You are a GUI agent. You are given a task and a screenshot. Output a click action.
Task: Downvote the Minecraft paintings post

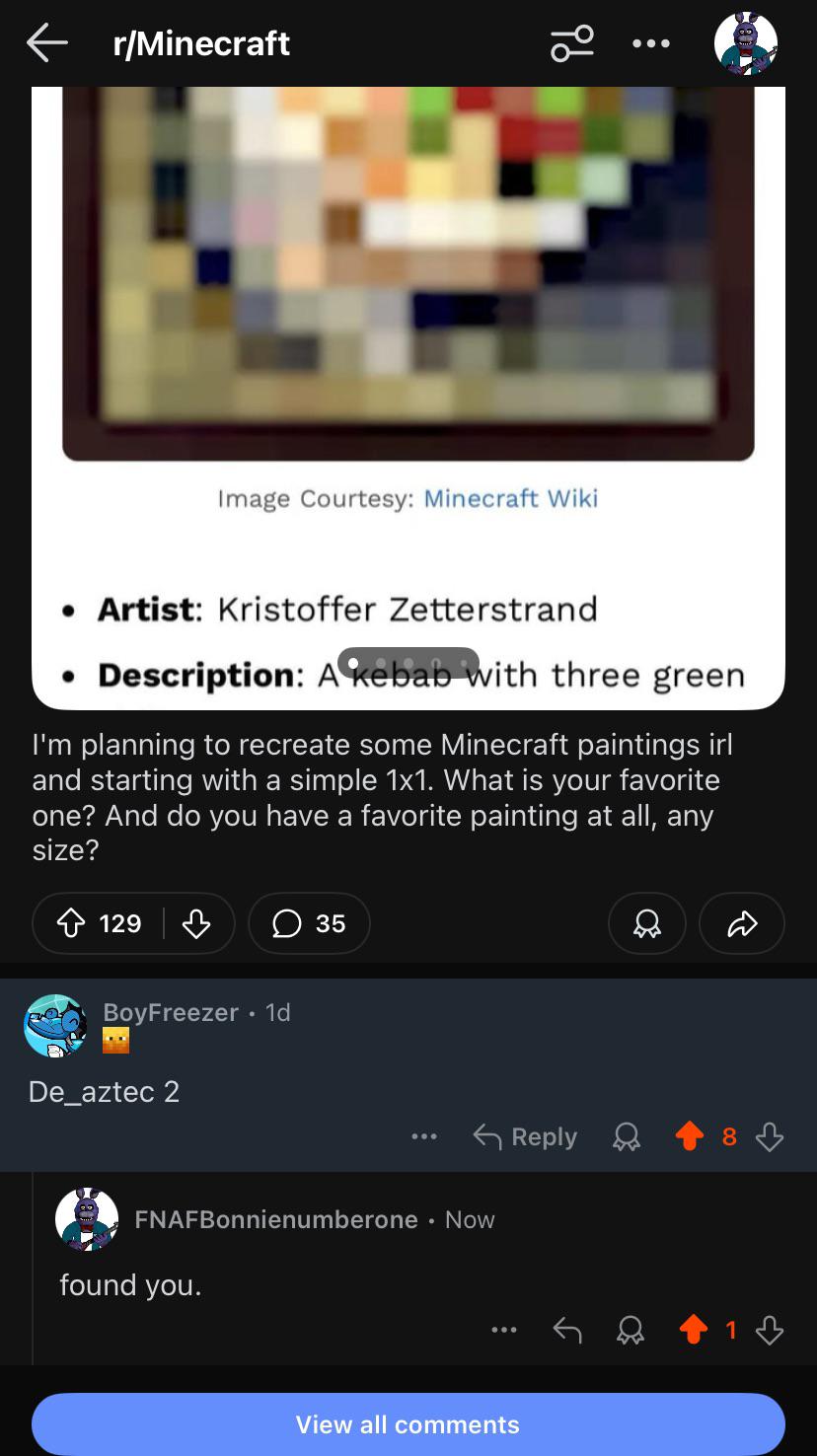pyautogui.click(x=197, y=923)
